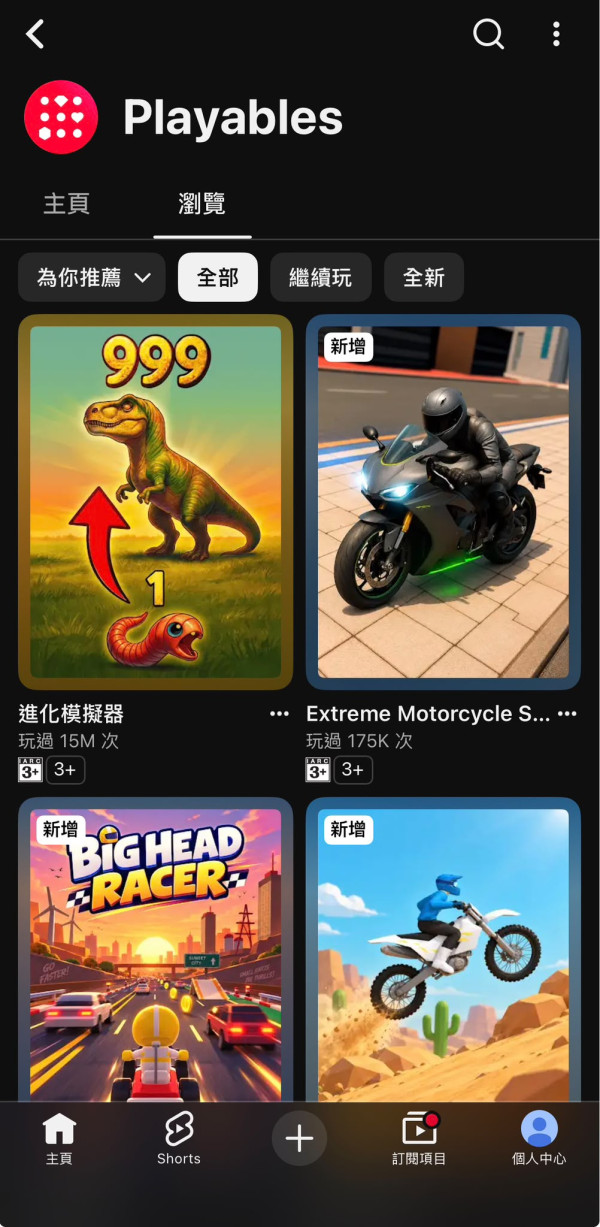
Task: Open the Big Head Racer game
Action: [156, 950]
